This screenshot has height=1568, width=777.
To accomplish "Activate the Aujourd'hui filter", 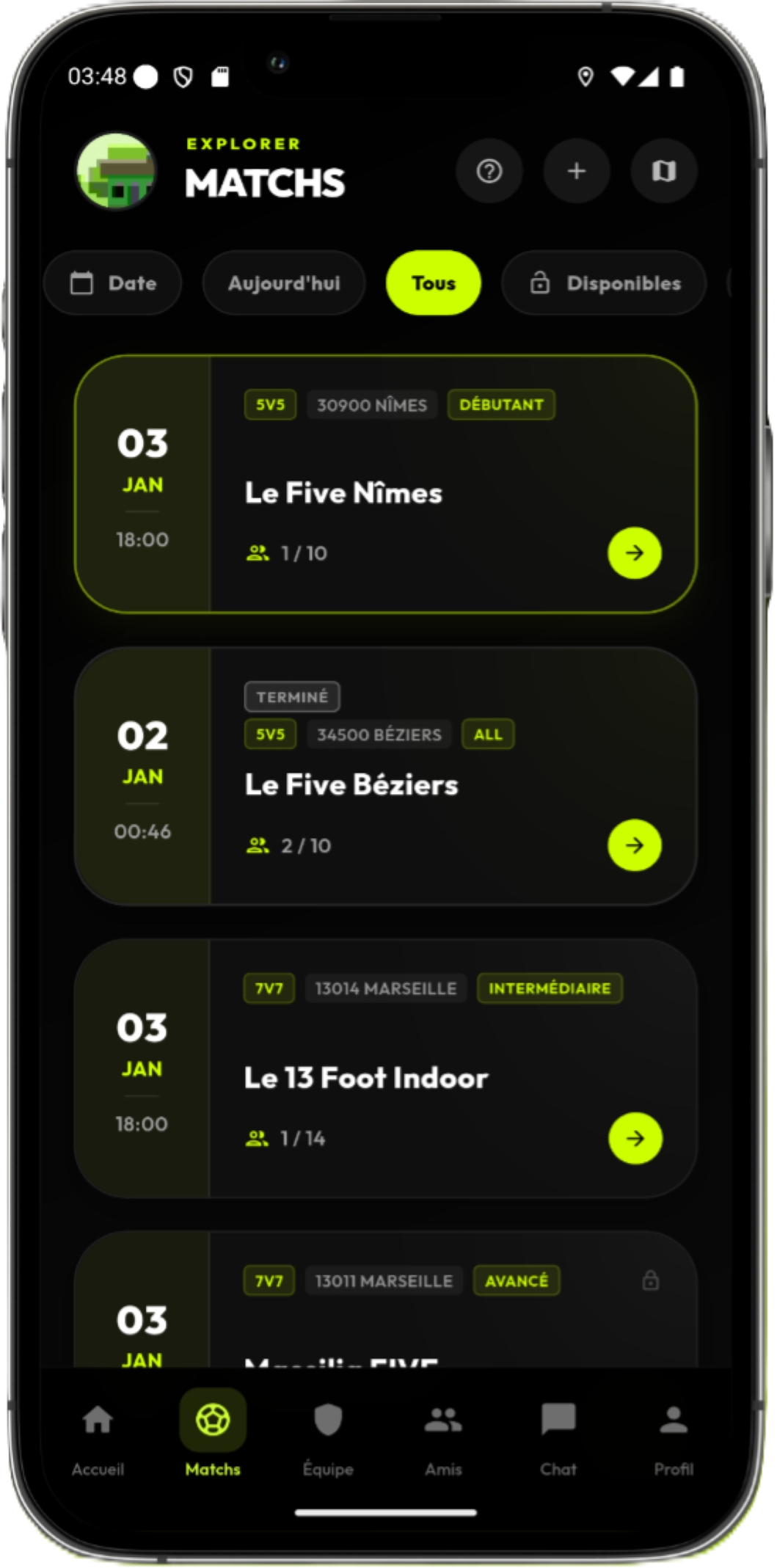I will tap(283, 282).
